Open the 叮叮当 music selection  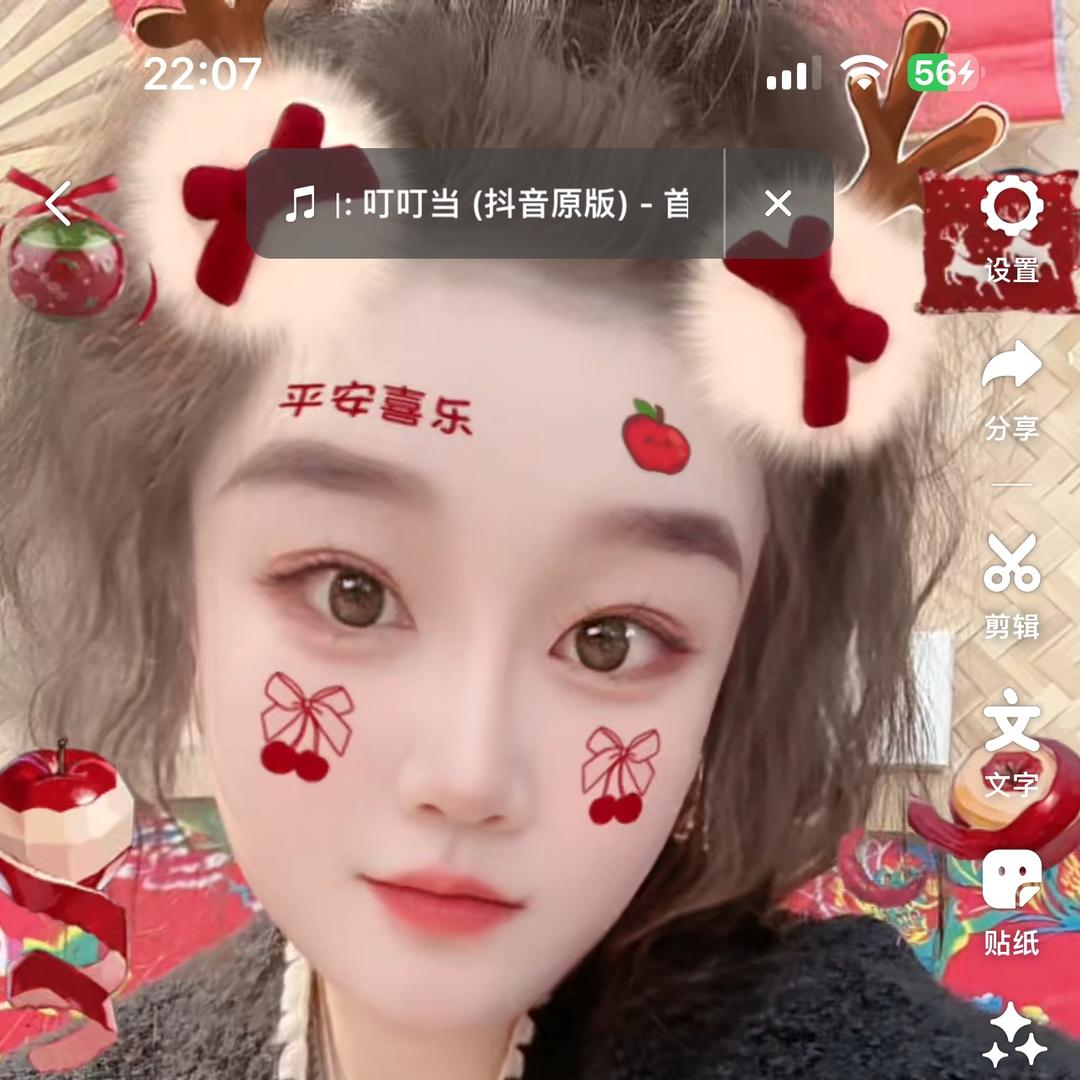coord(487,204)
